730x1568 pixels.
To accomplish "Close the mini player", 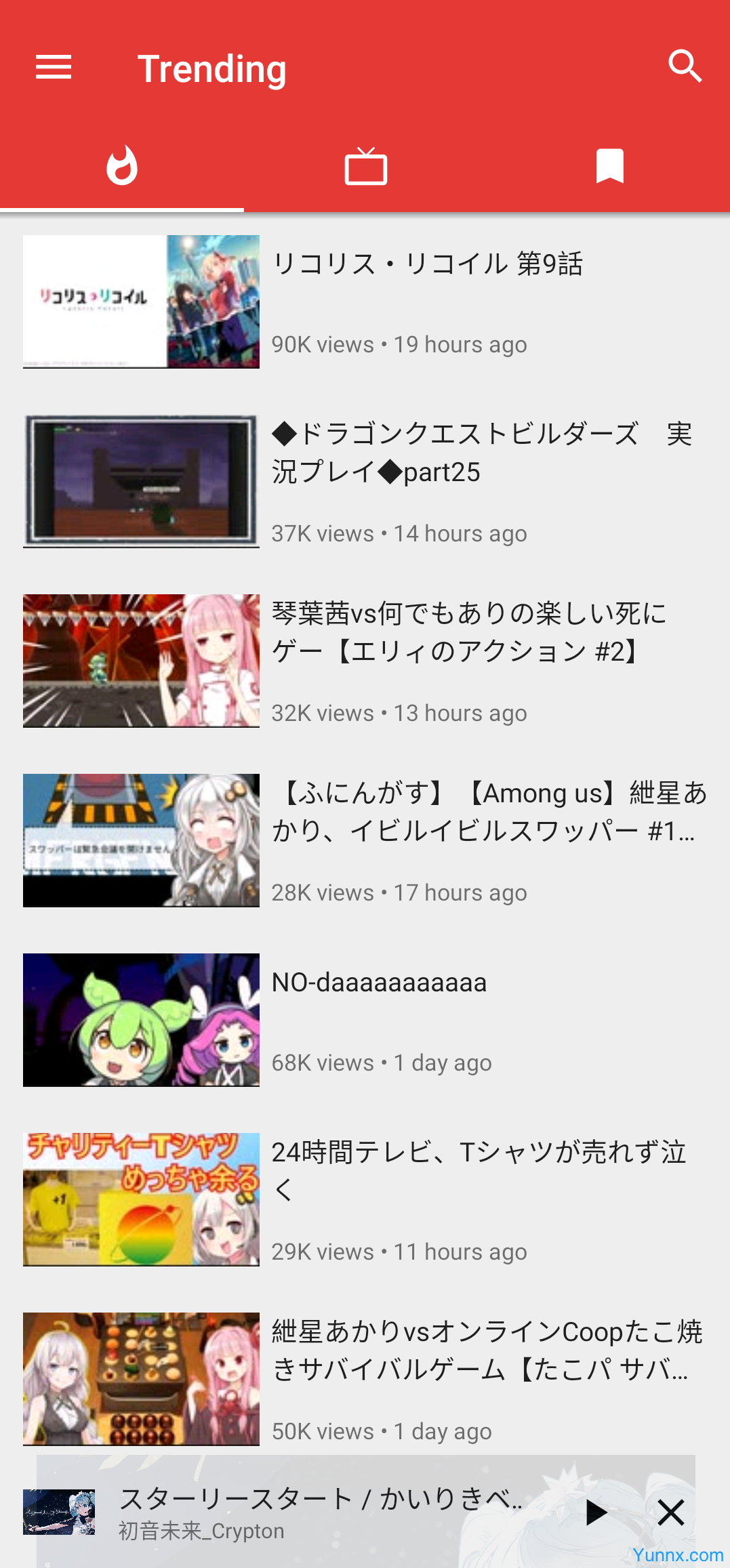I will coord(670,1512).
